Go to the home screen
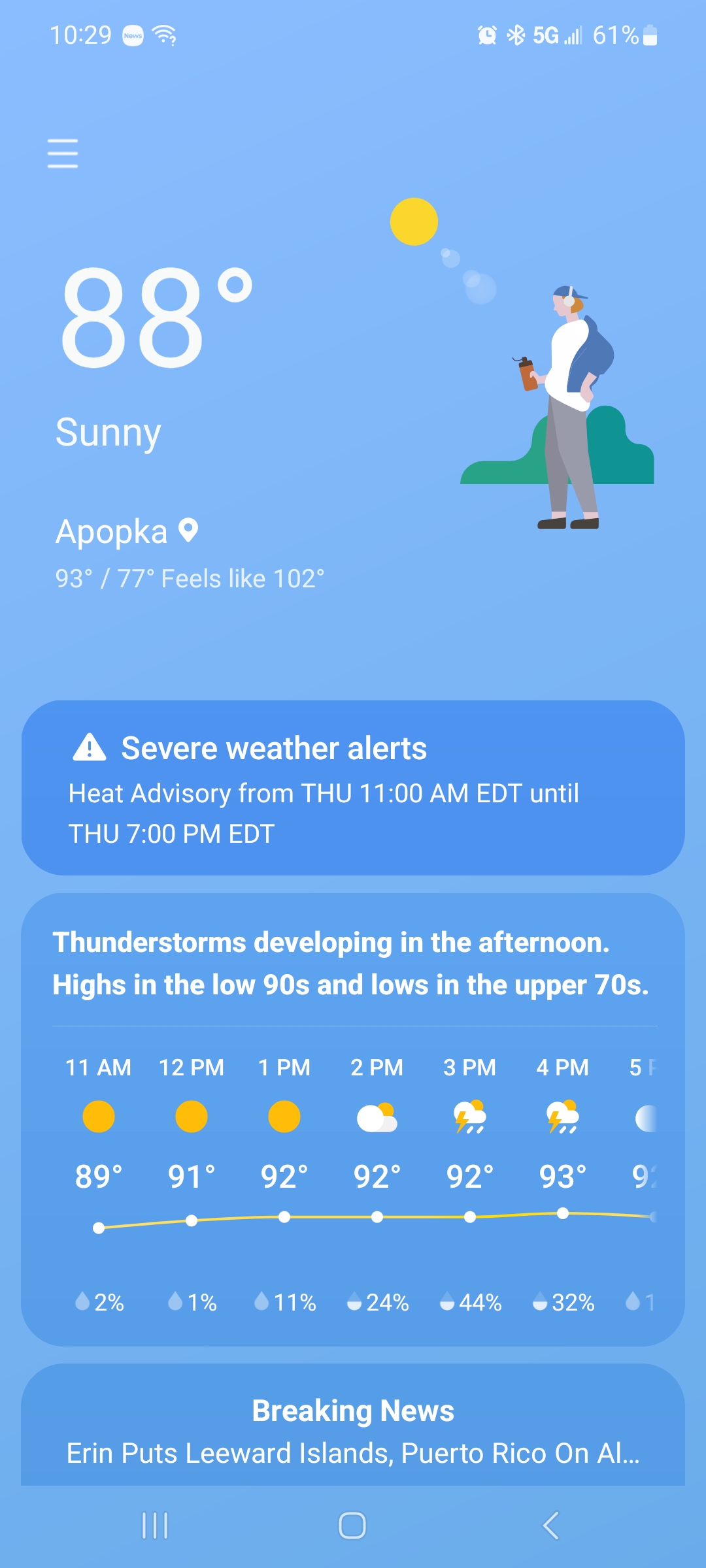This screenshot has width=706, height=1568. click(352, 1526)
